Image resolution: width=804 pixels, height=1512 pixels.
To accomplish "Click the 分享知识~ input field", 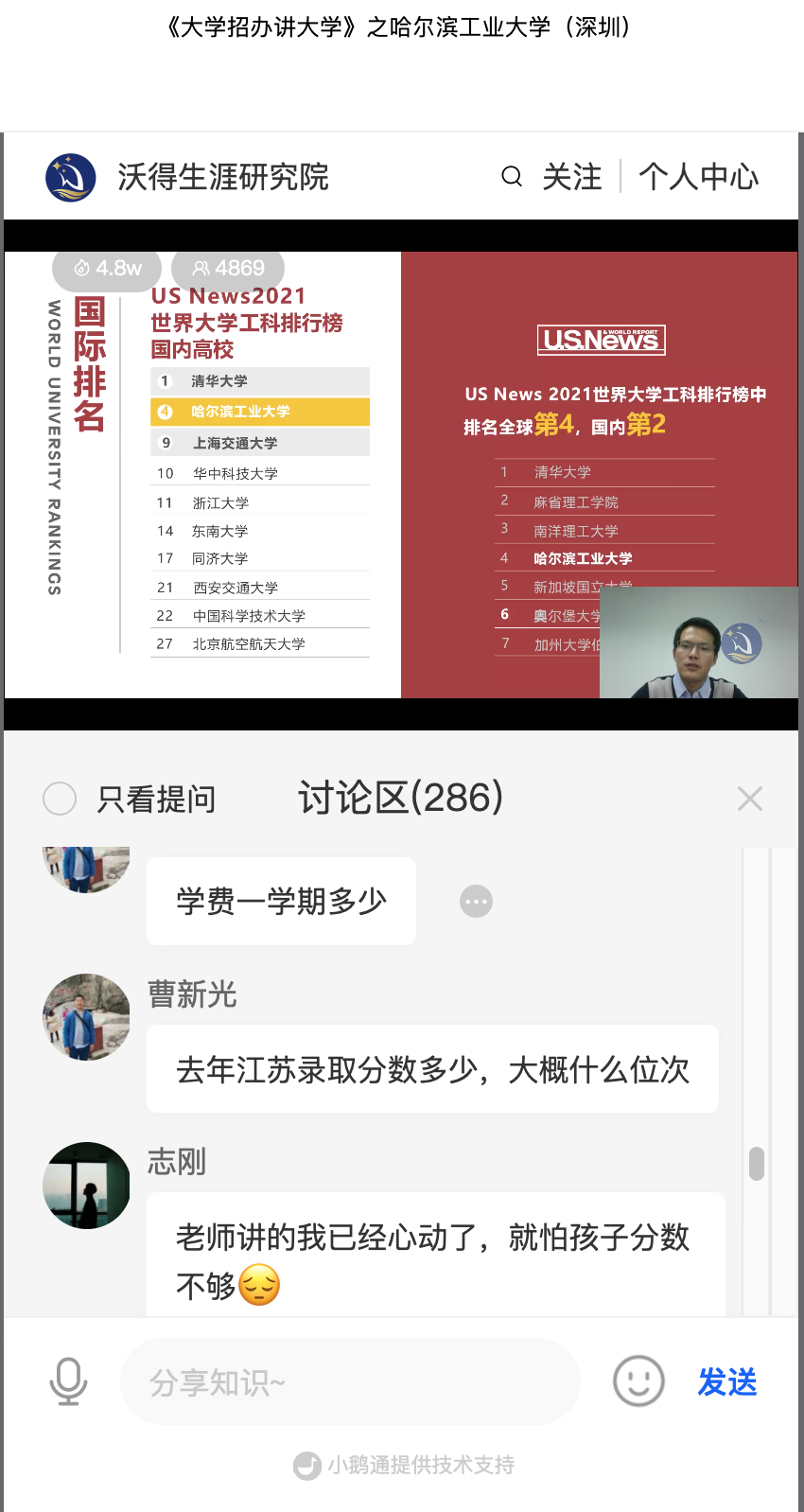I will pyautogui.click(x=350, y=1381).
